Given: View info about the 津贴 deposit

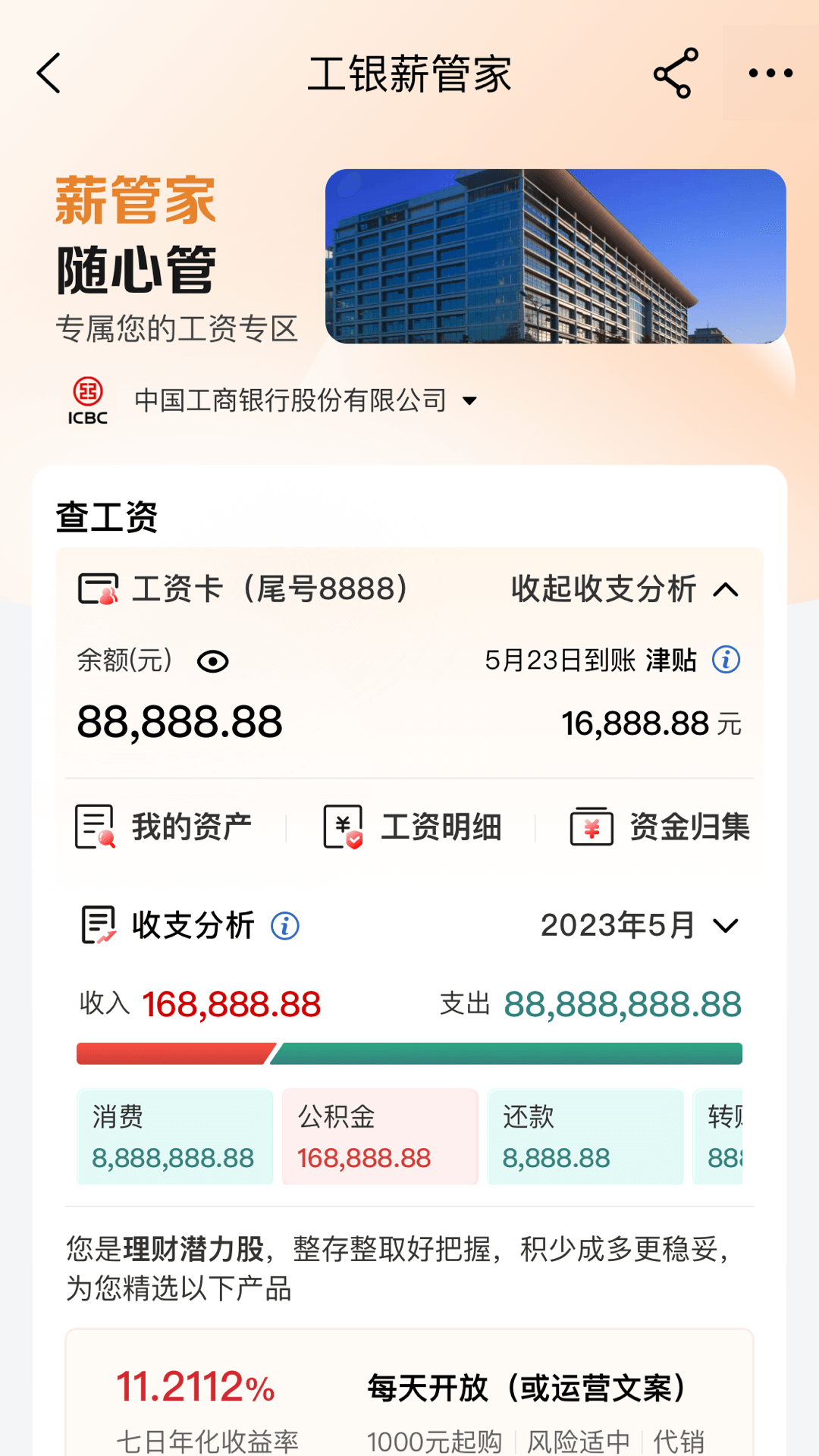Looking at the screenshot, I should tap(726, 660).
